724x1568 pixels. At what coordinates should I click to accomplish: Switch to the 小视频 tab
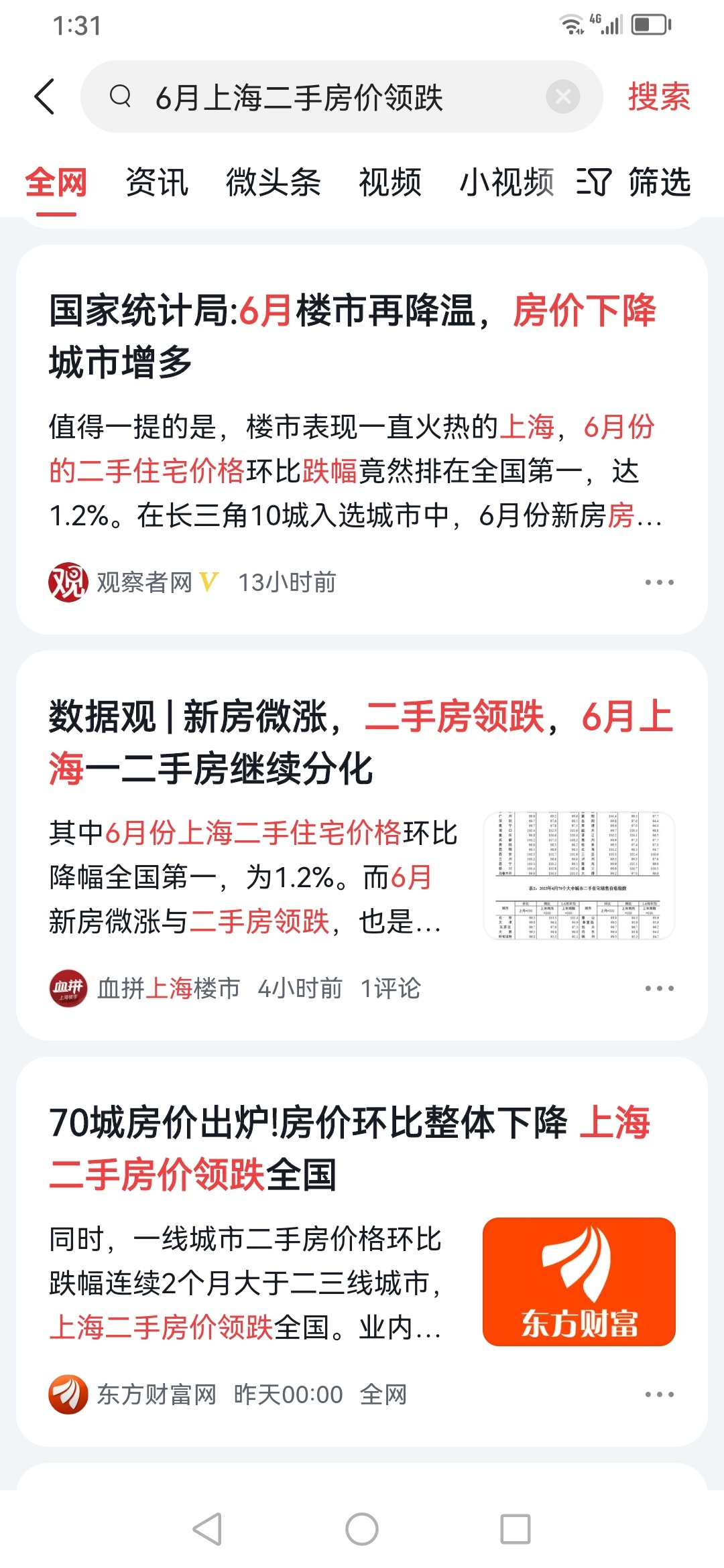click(507, 182)
